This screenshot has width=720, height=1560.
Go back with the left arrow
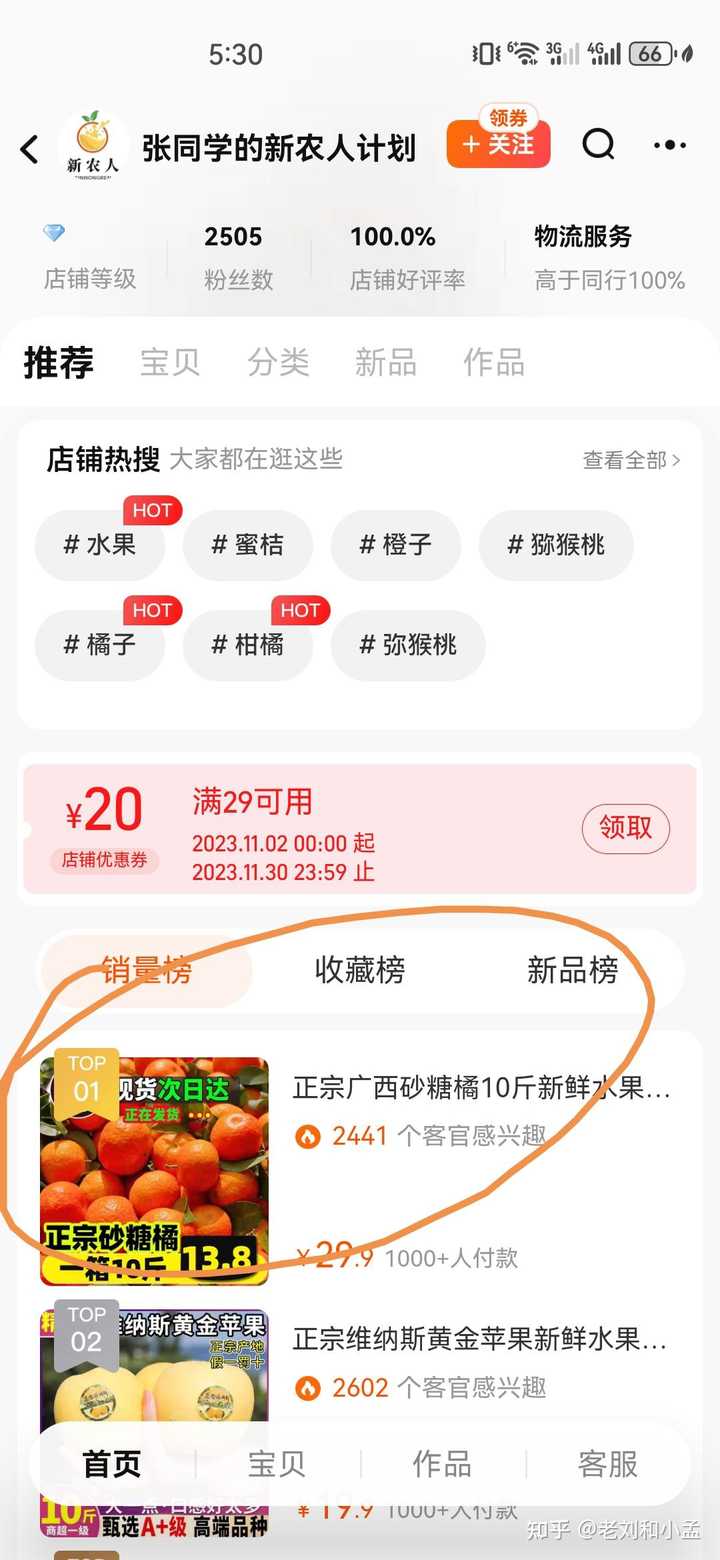tap(30, 145)
